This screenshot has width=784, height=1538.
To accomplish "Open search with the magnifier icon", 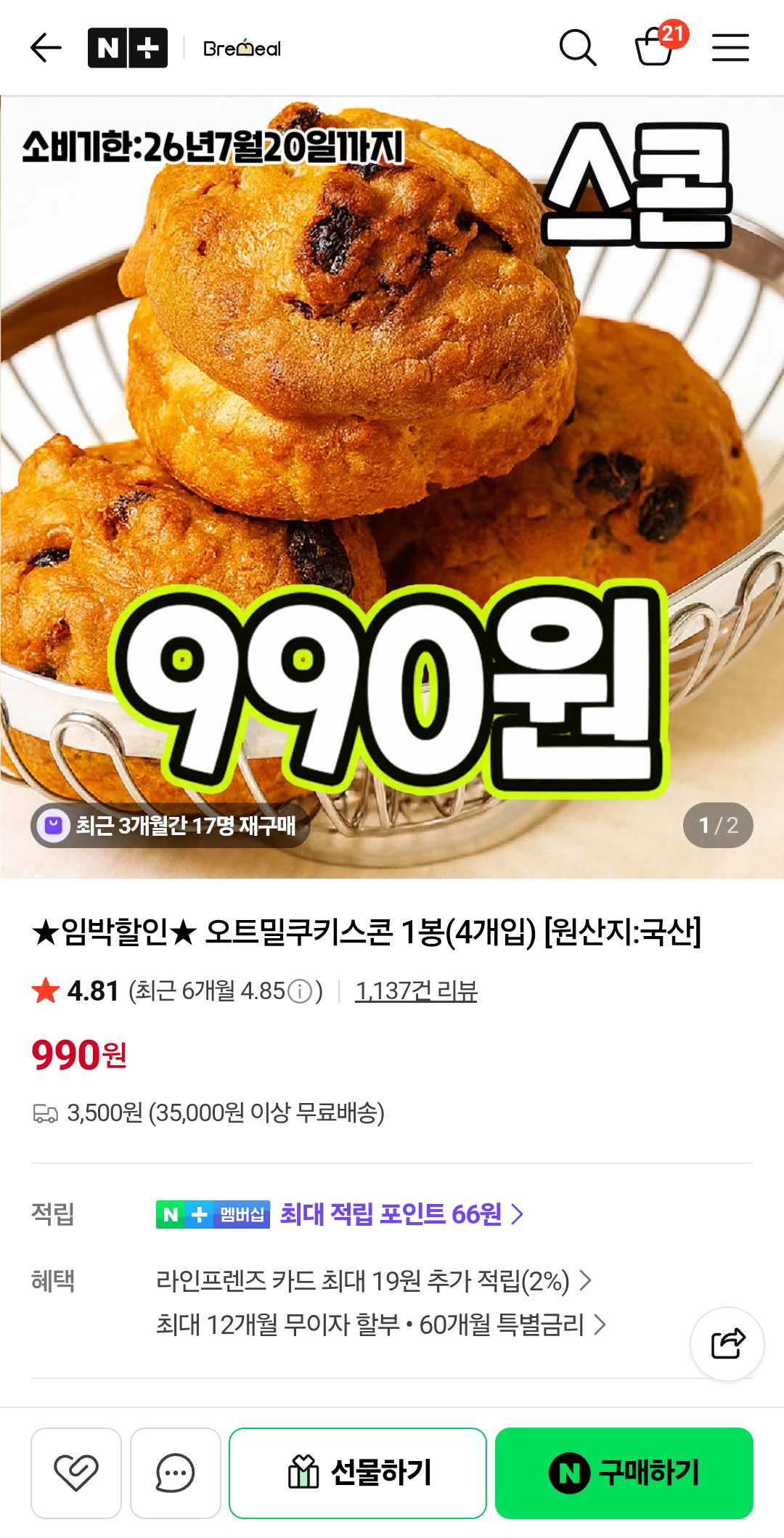I will point(578,48).
